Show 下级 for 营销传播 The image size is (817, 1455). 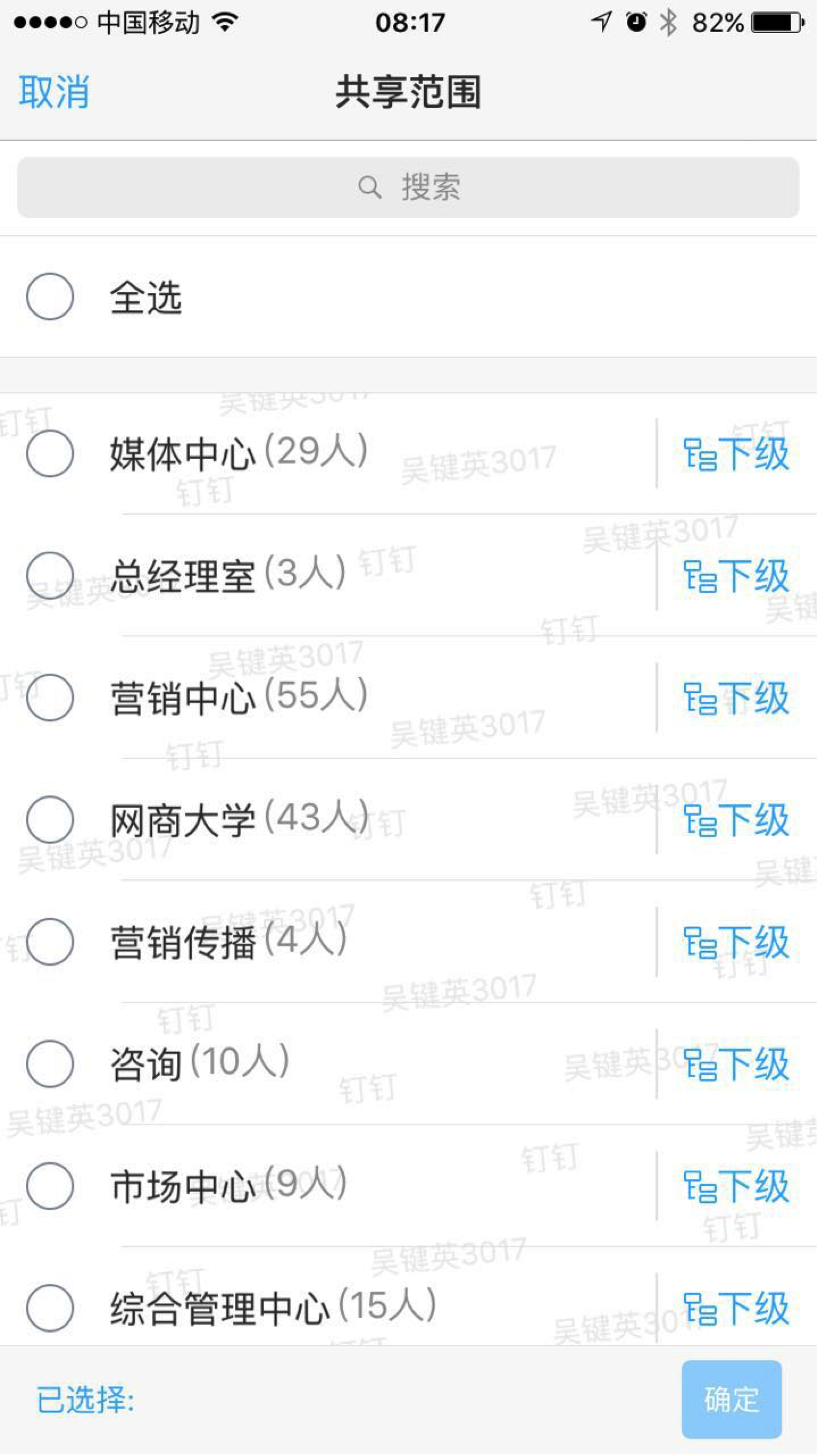[737, 942]
